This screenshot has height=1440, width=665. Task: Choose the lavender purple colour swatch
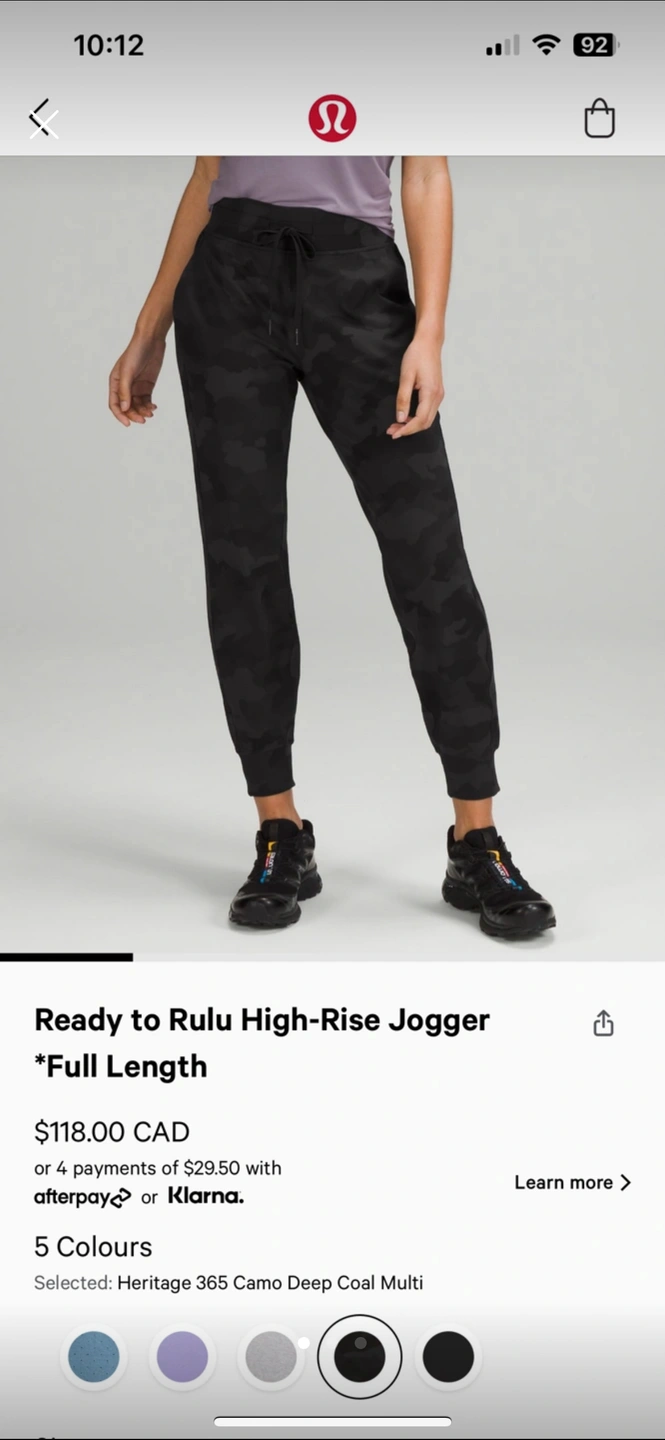[183, 1357]
